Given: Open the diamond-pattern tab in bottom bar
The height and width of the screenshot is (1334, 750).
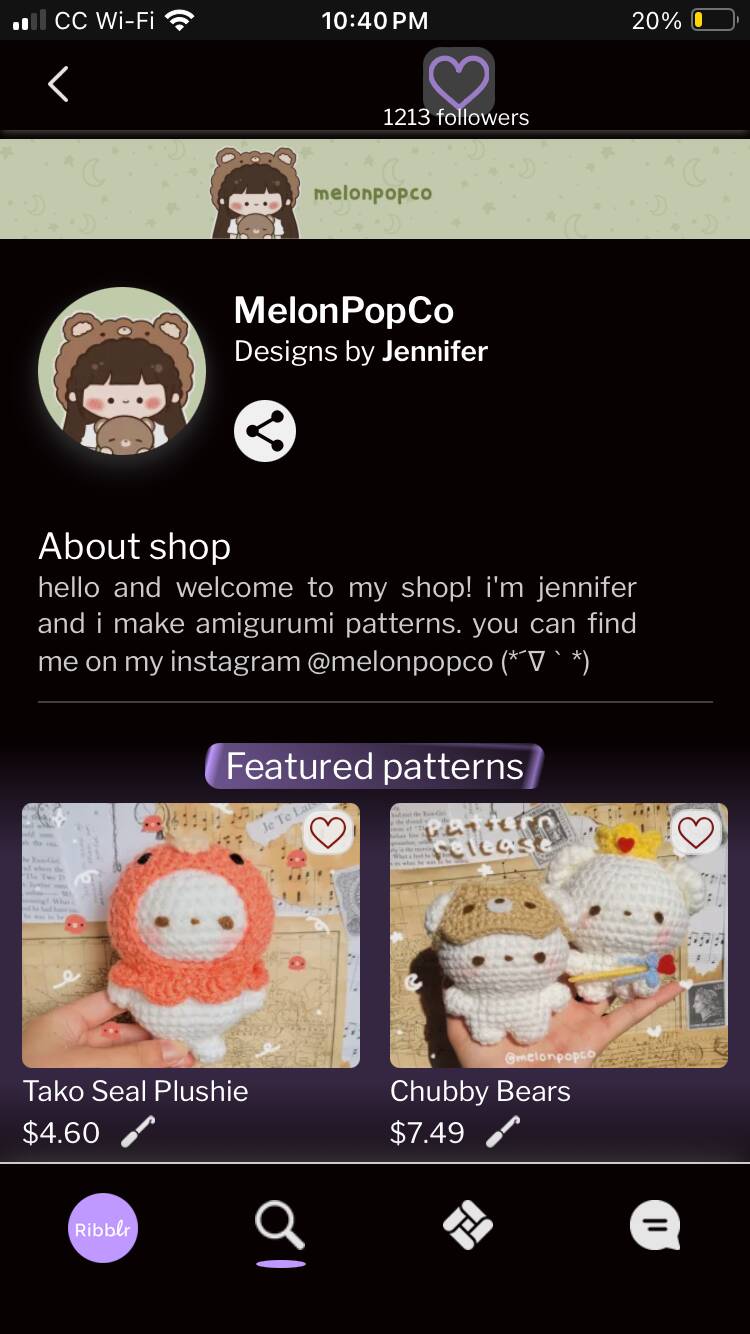Looking at the screenshot, I should point(468,1225).
